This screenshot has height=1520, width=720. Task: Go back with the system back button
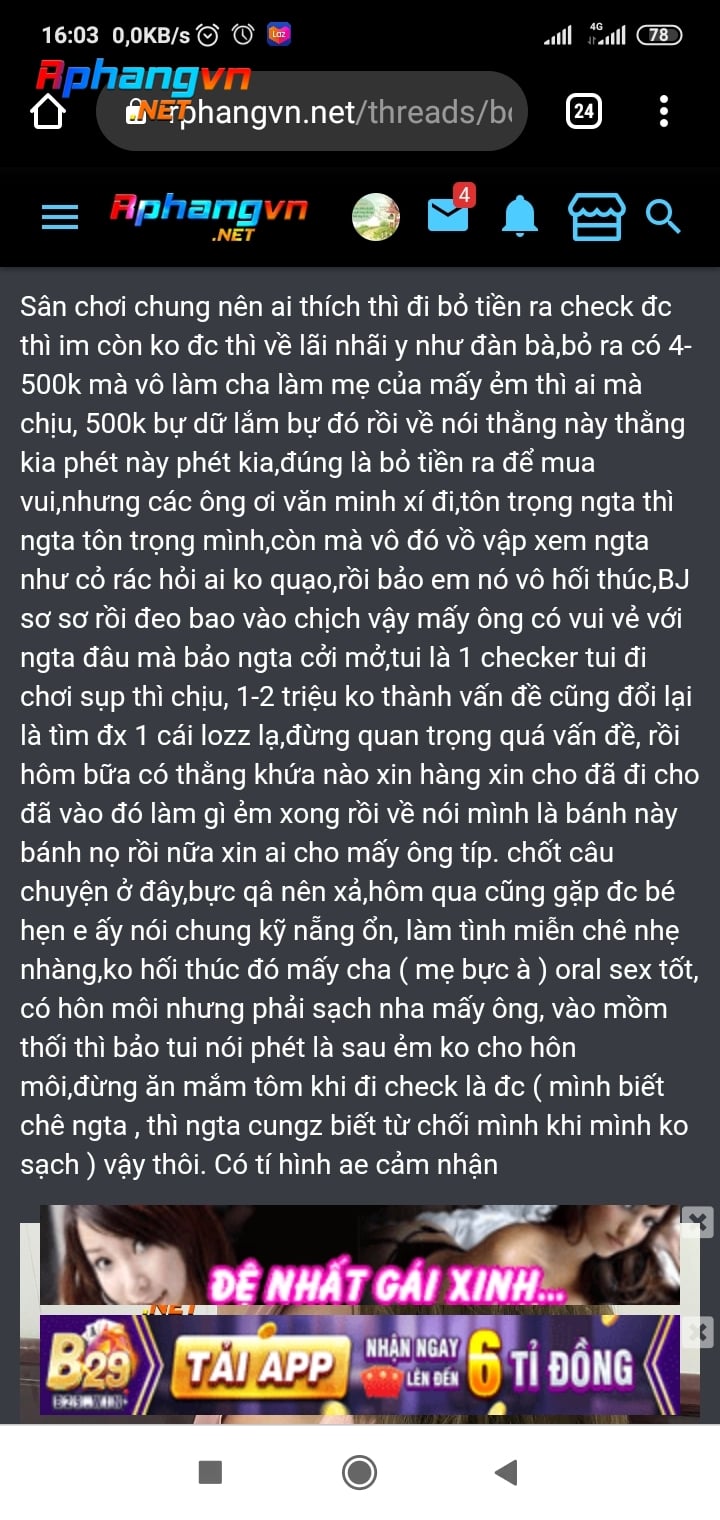pyautogui.click(x=507, y=1472)
